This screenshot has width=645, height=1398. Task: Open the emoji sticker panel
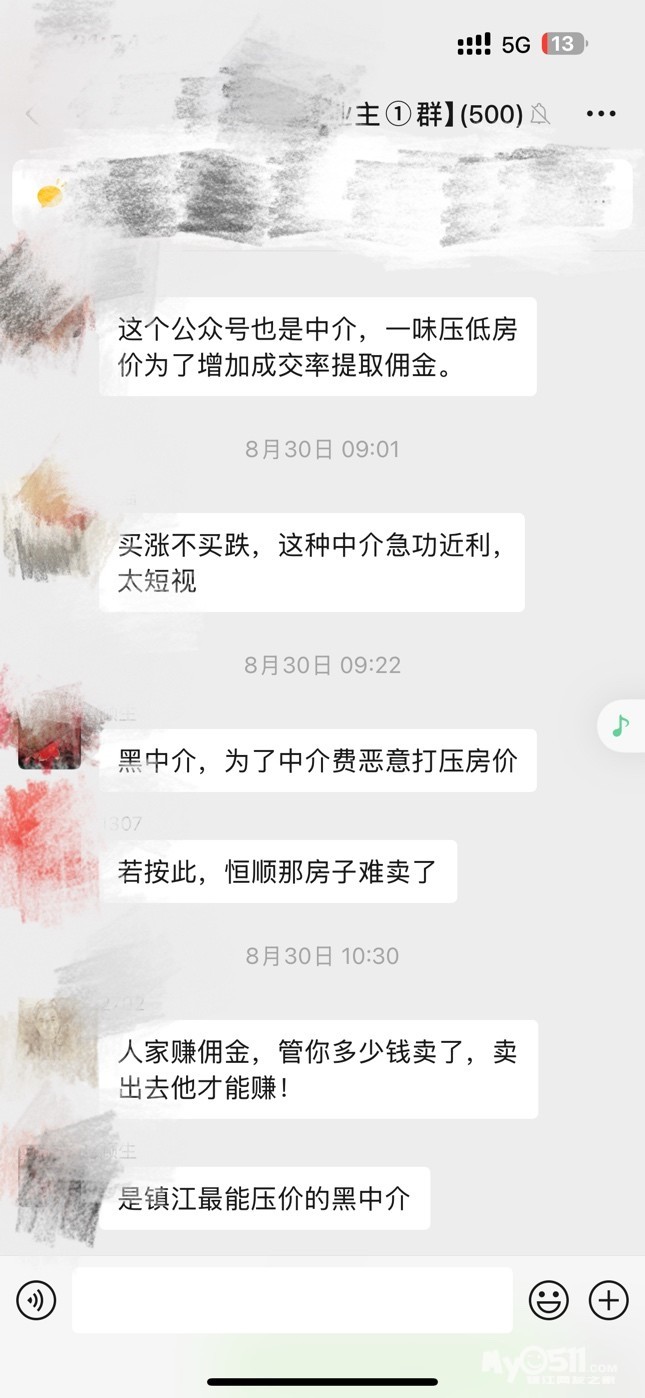click(x=548, y=1300)
